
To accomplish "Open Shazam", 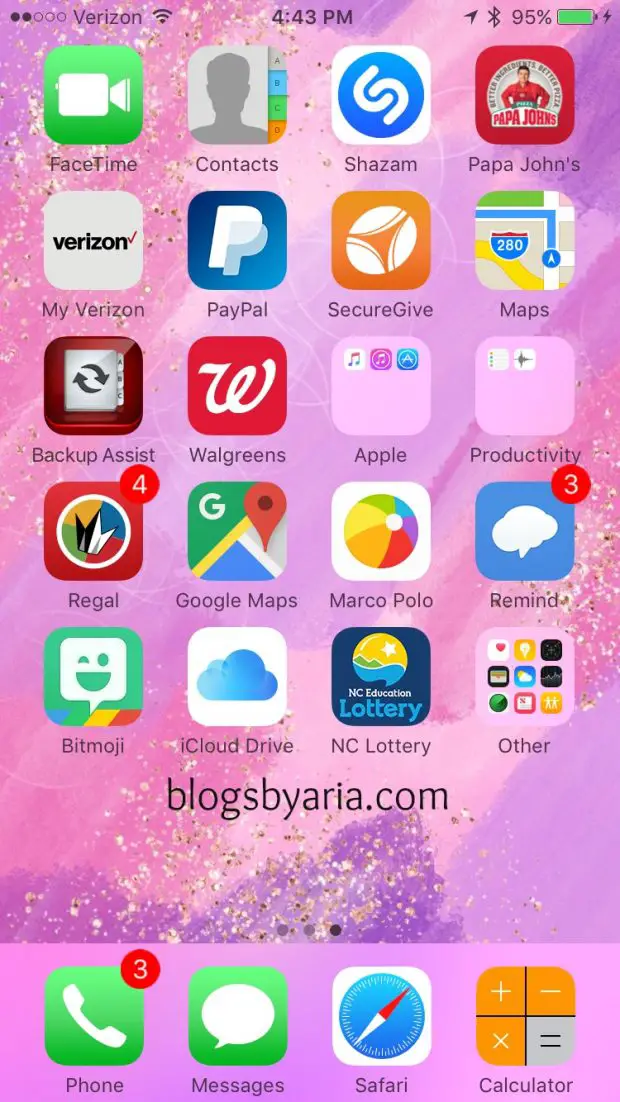I will click(381, 96).
